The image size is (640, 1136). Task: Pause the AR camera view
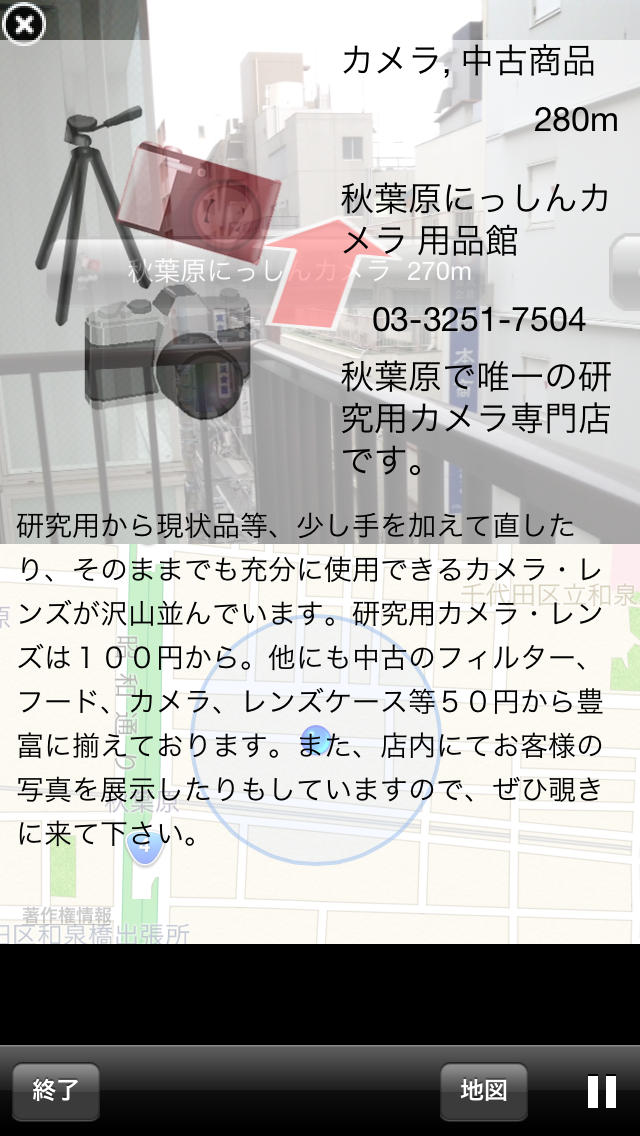[x=602, y=1092]
